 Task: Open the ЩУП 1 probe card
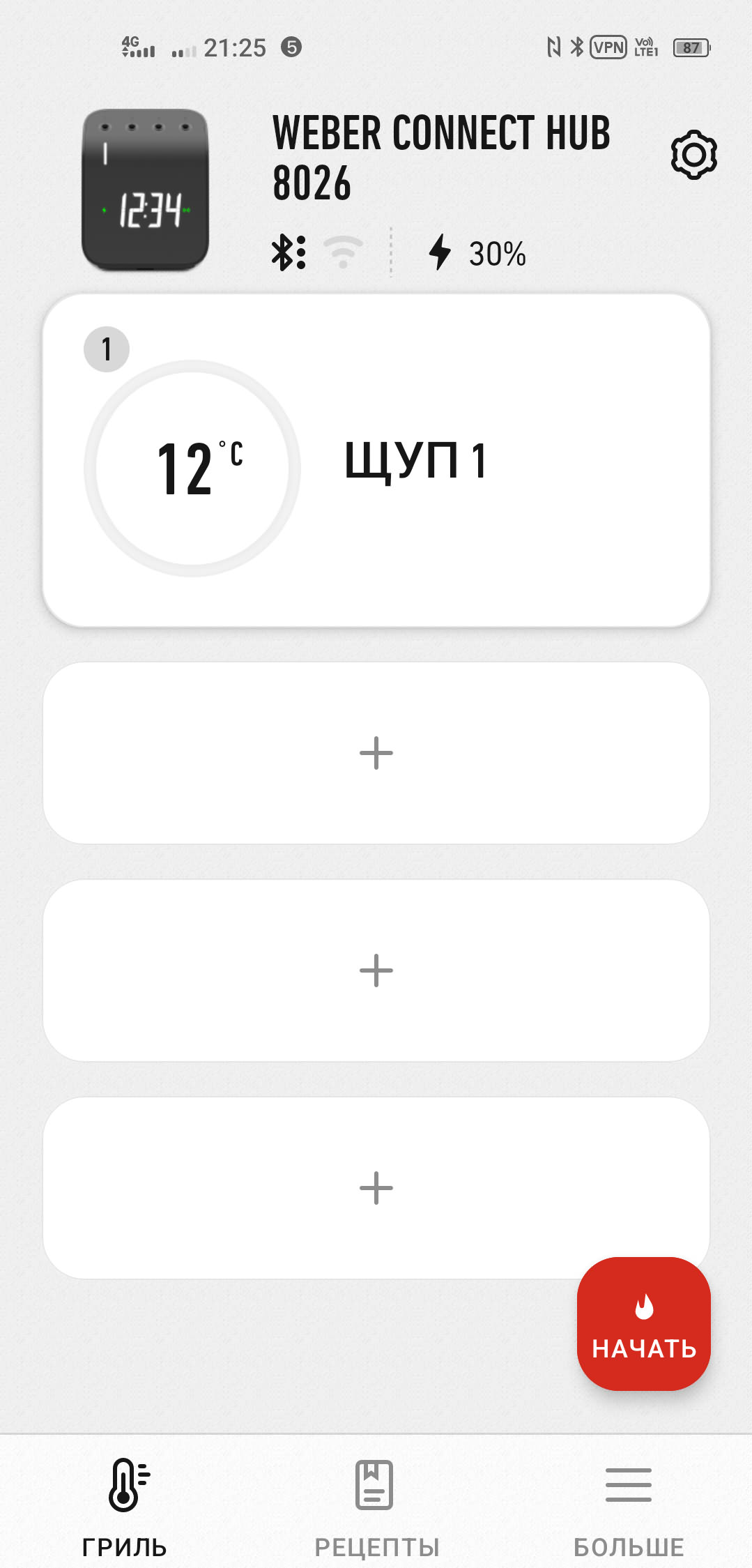(376, 461)
